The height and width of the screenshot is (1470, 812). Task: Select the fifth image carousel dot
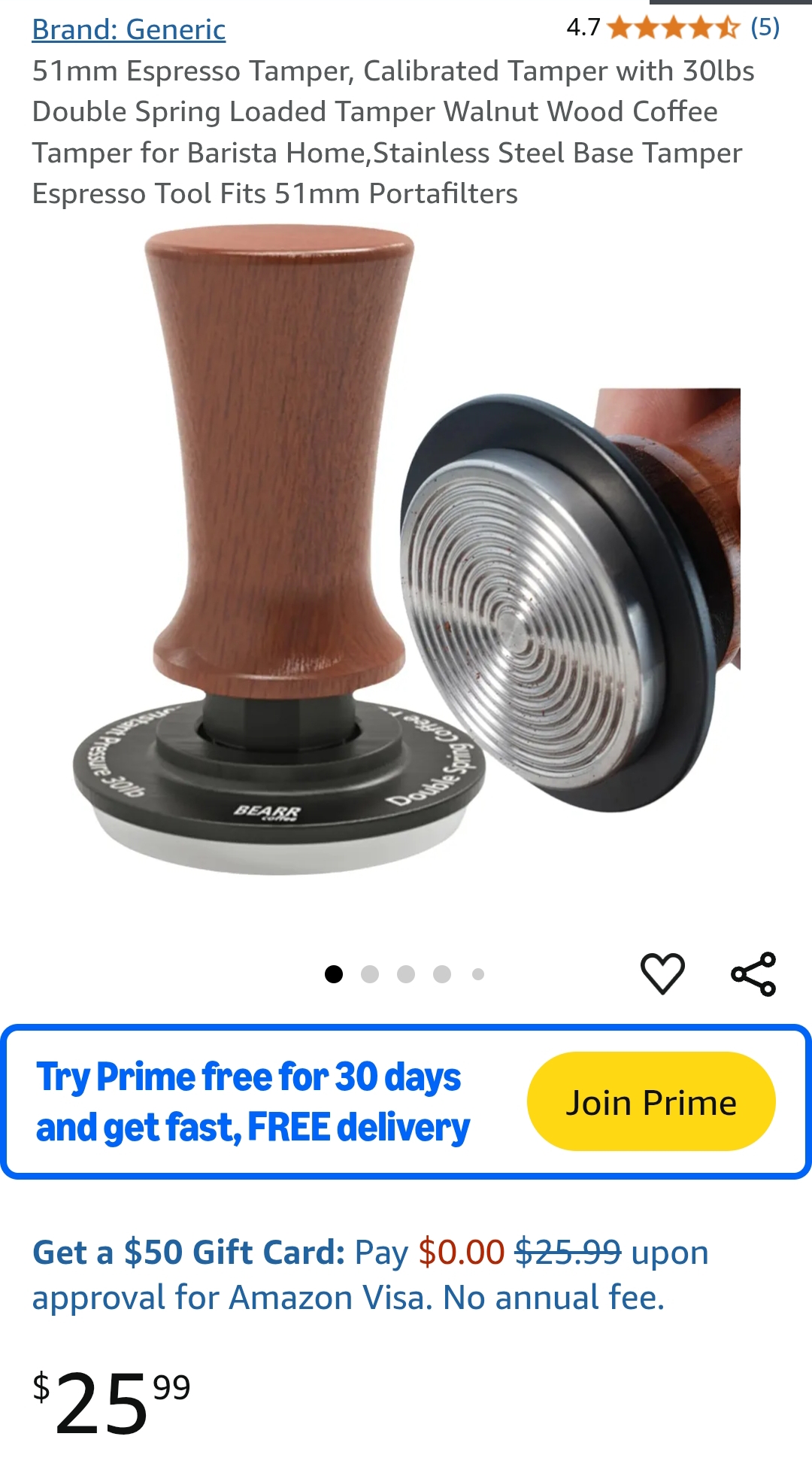pos(477,973)
